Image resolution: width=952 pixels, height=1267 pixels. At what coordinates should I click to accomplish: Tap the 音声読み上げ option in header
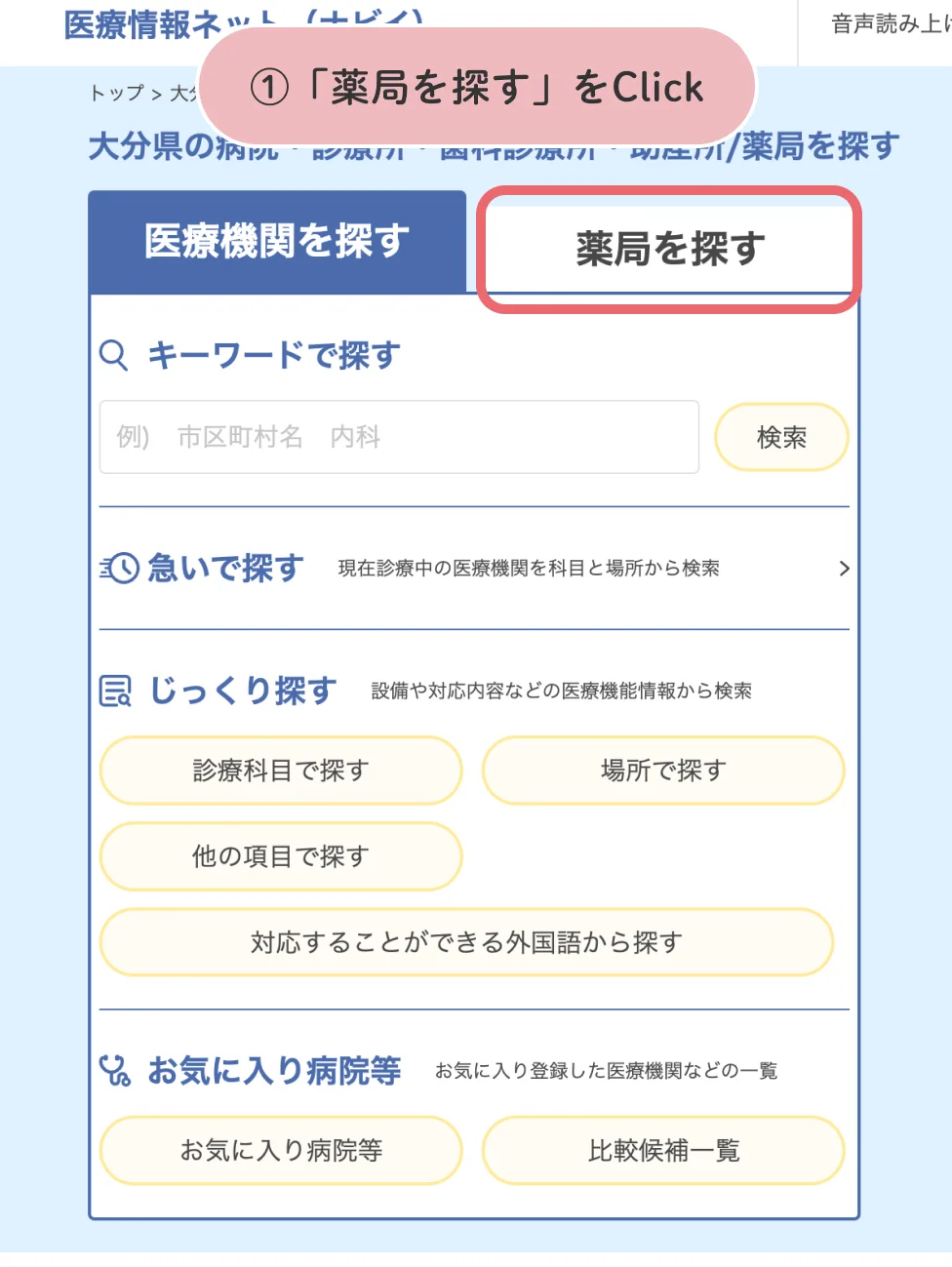tap(888, 25)
